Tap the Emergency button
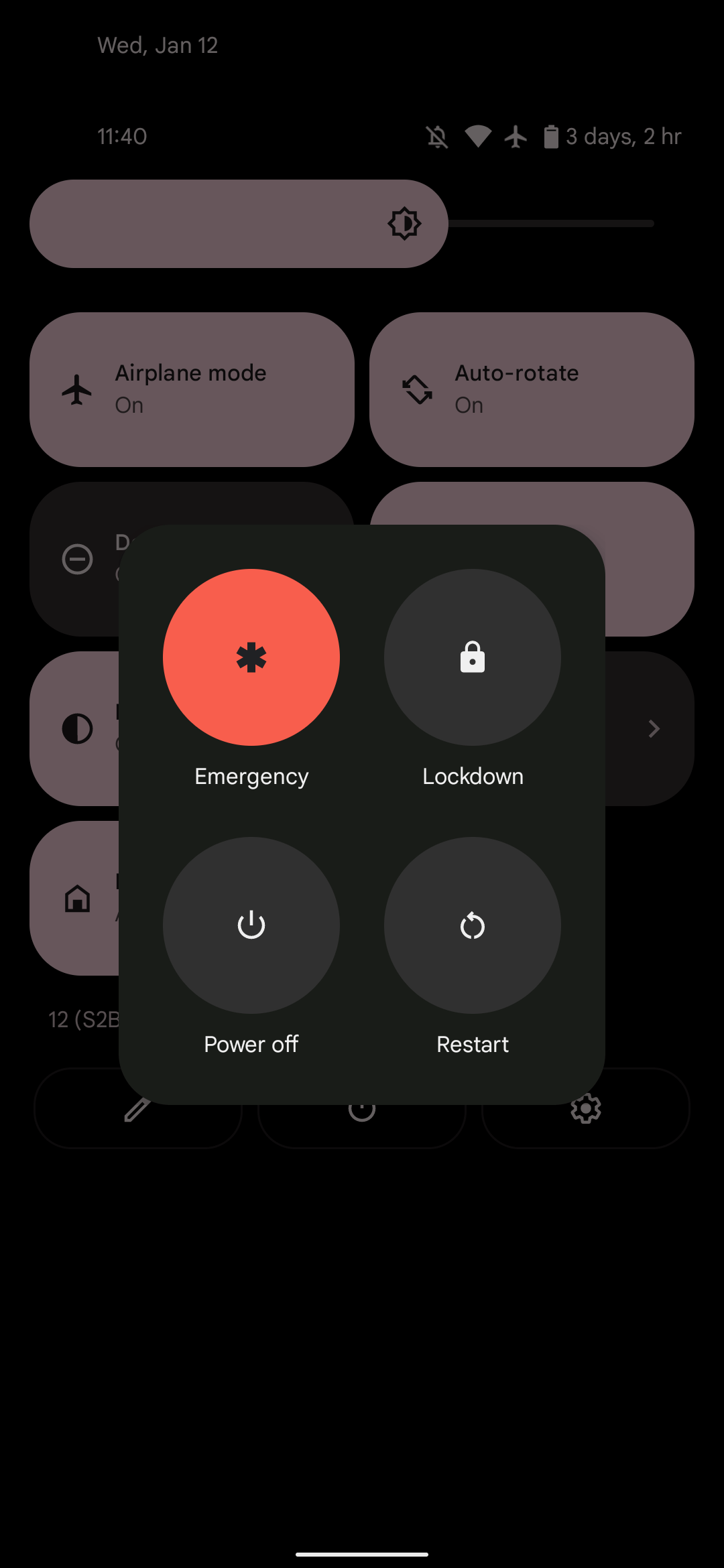The height and width of the screenshot is (1568, 724). tap(251, 657)
